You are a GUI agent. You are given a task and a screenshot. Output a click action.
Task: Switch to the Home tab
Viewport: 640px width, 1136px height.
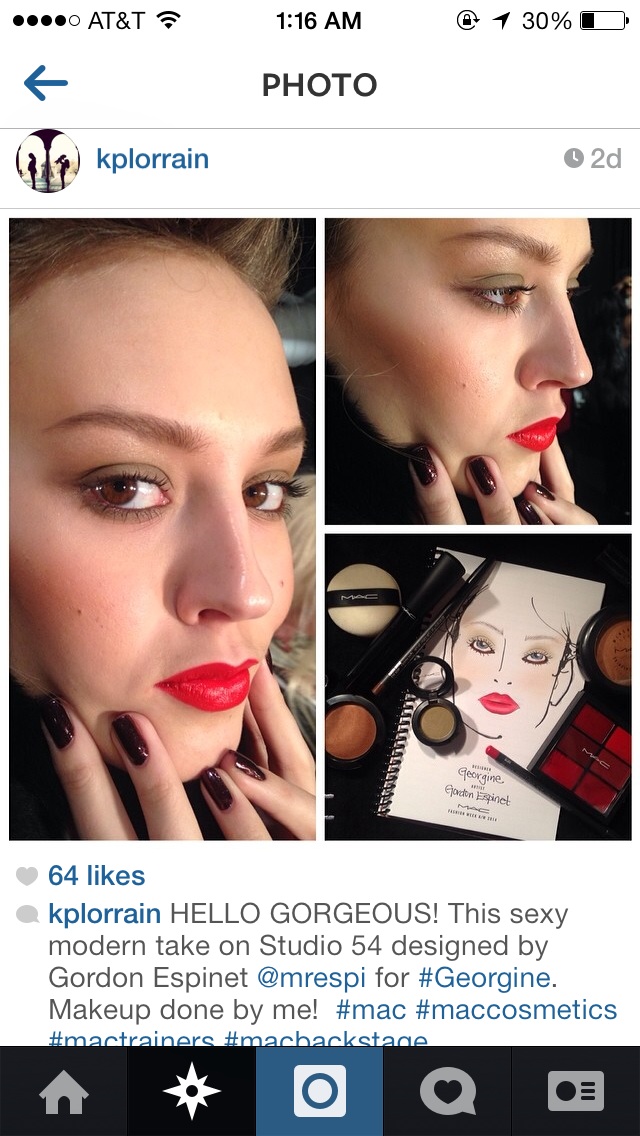click(64, 1091)
